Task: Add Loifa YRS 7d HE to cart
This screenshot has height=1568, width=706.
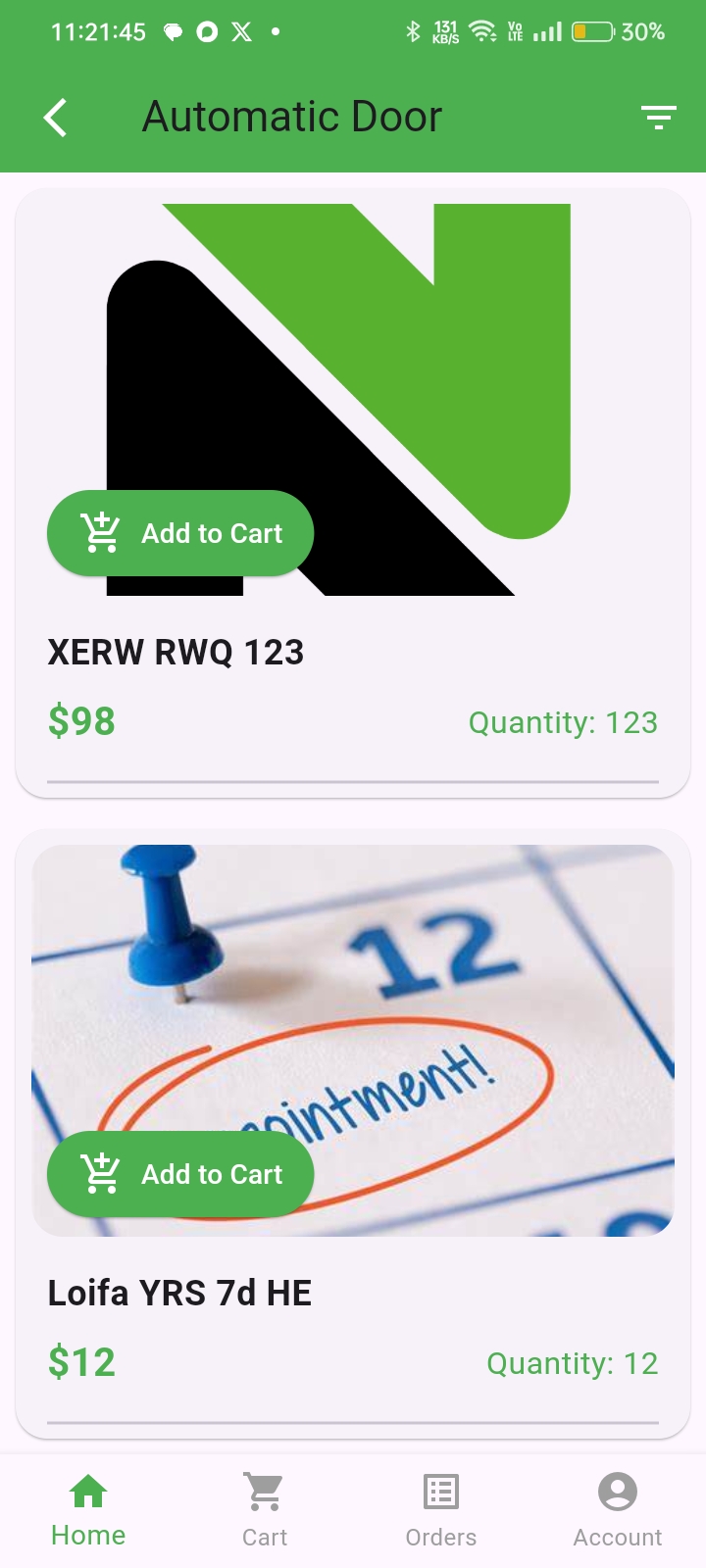Action: [180, 1174]
